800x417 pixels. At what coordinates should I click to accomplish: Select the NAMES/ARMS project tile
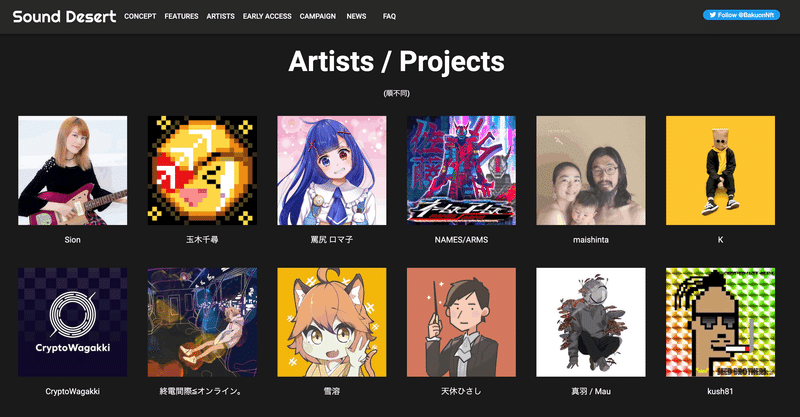pos(461,170)
